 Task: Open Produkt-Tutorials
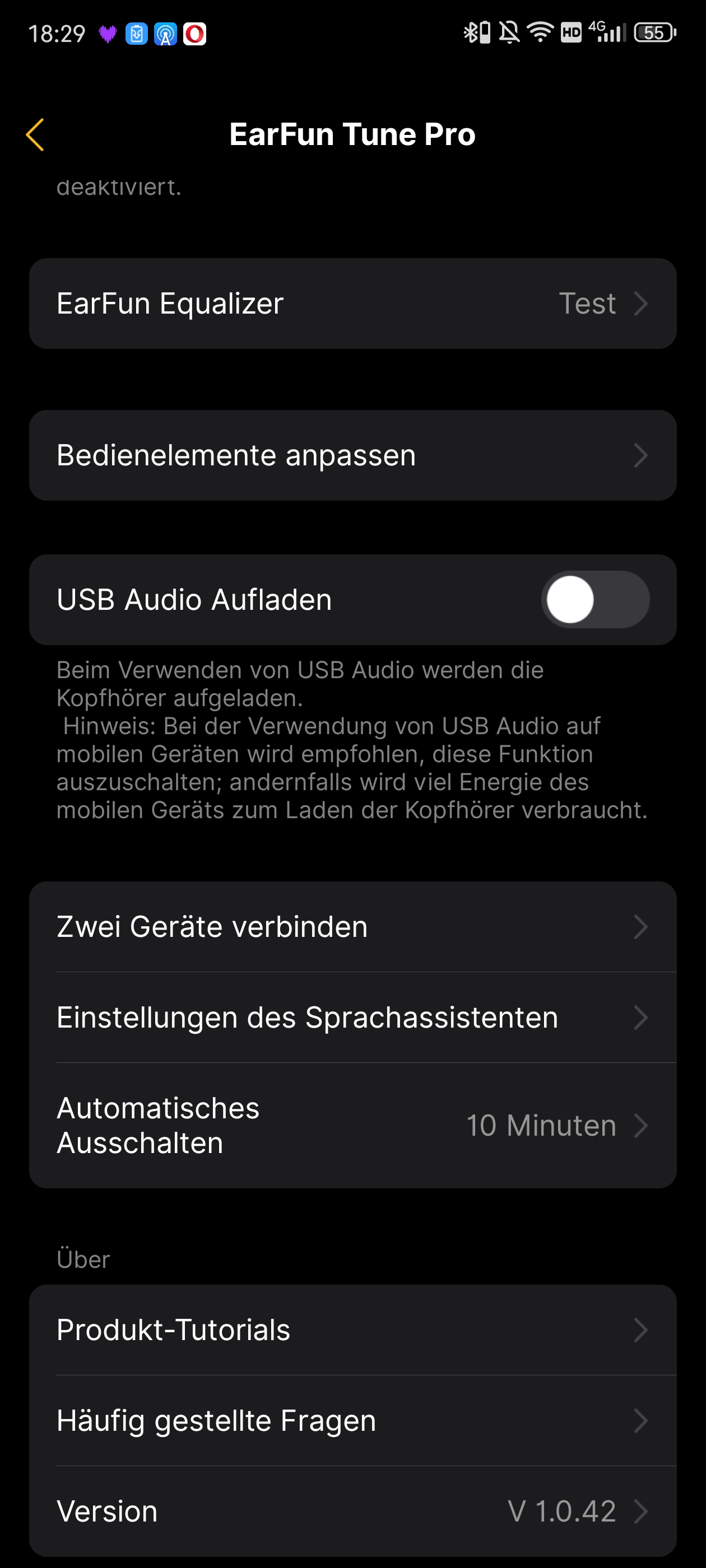(352, 1330)
